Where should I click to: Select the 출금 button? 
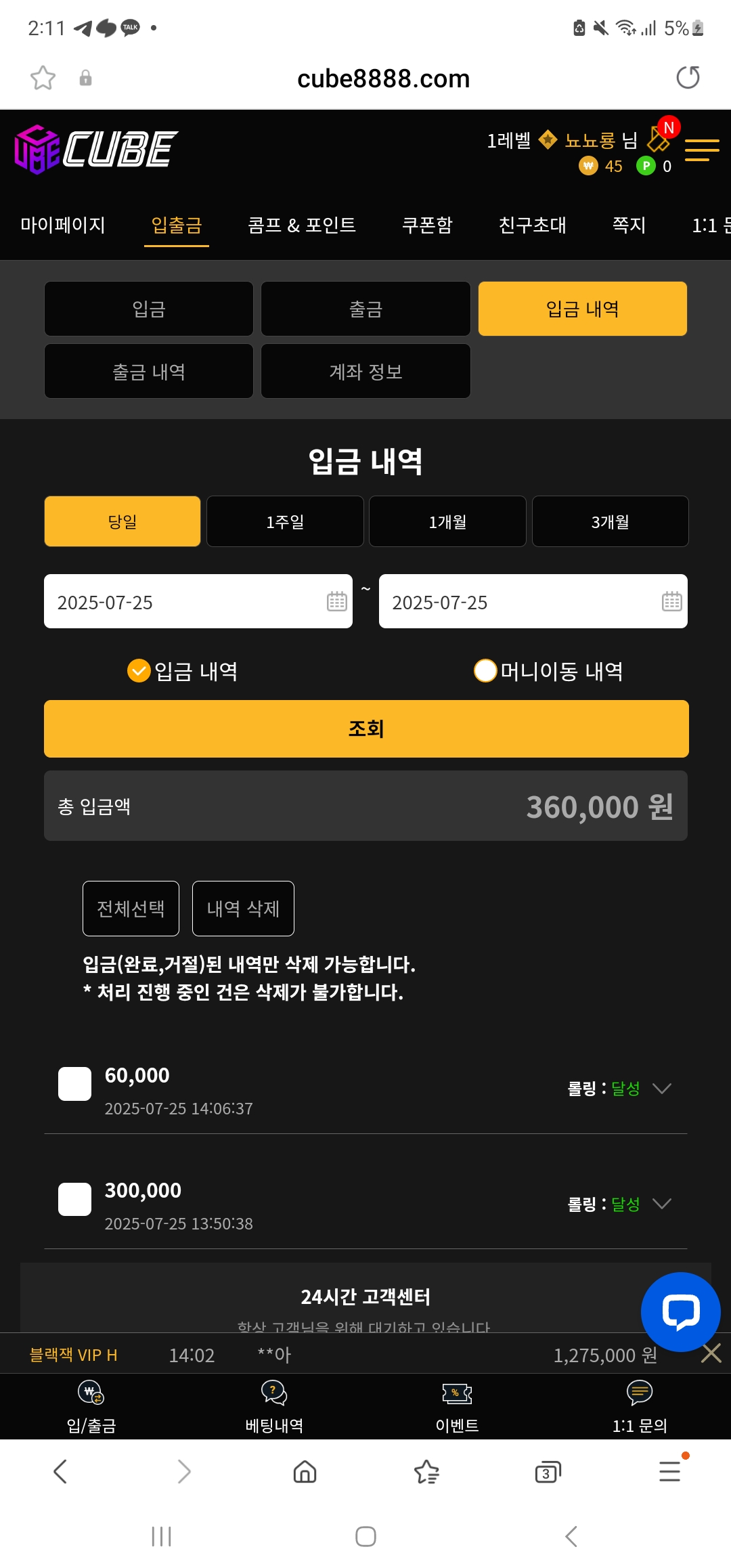coord(365,309)
